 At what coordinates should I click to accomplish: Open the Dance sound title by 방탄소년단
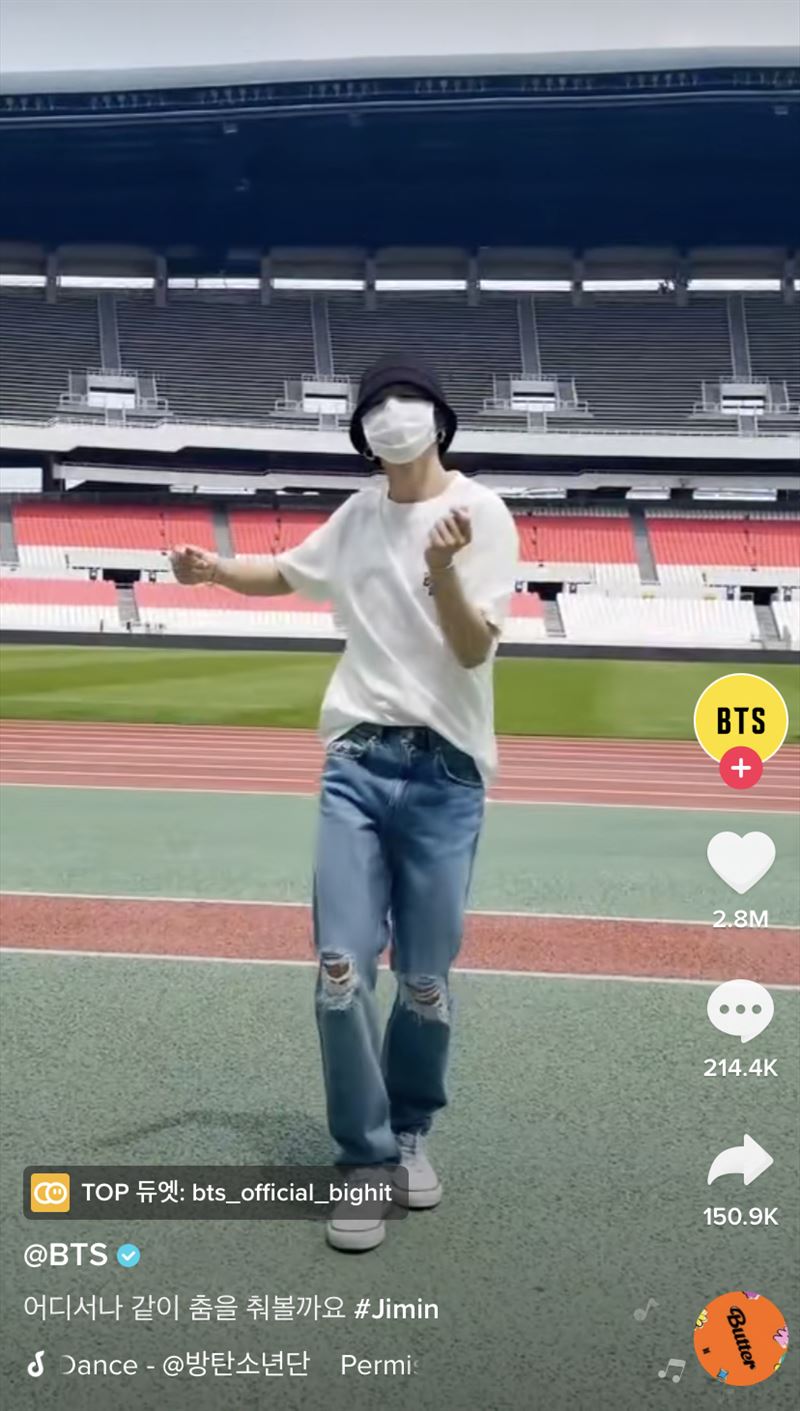click(185, 1364)
